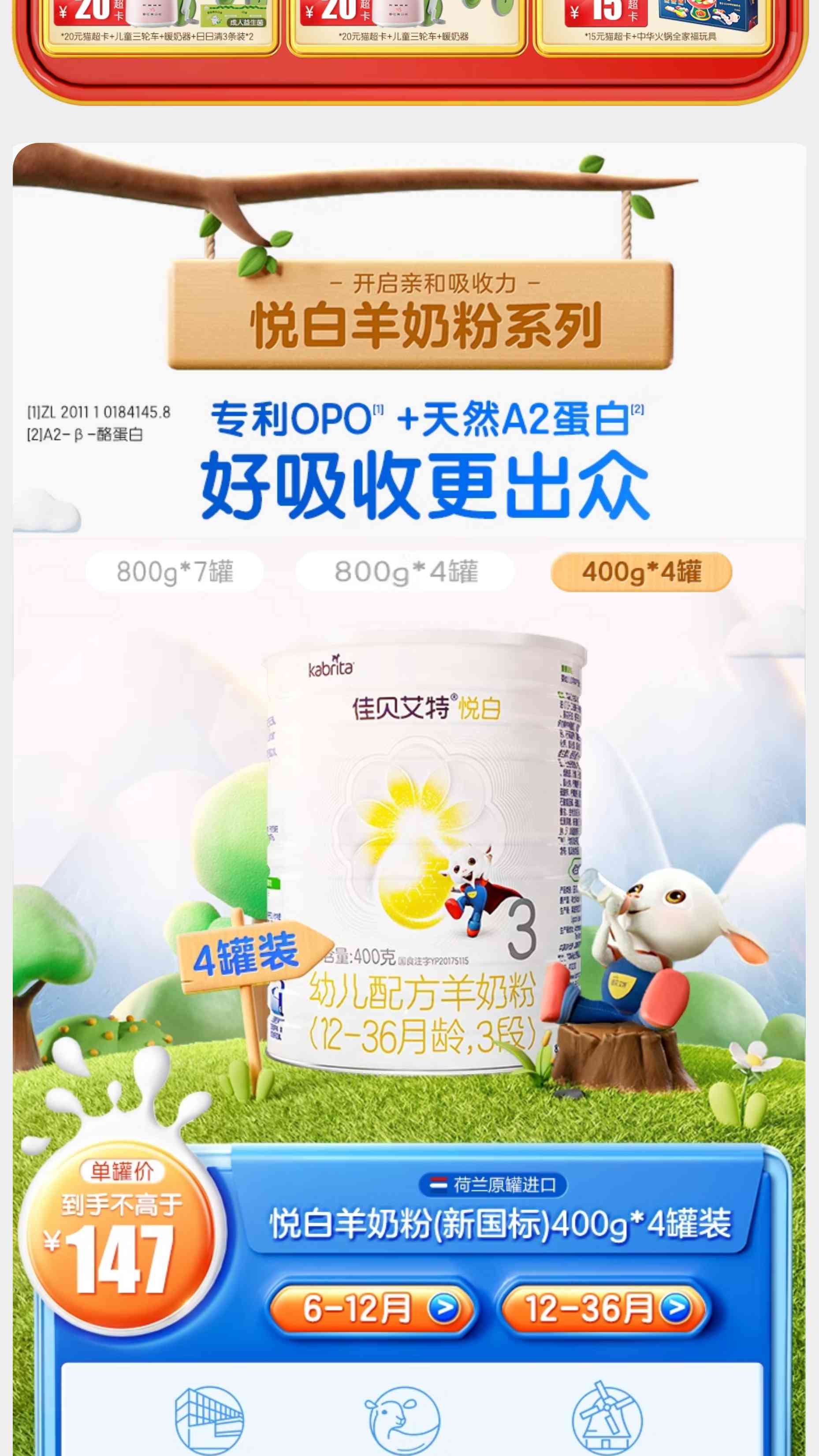Viewport: 819px width, 1456px height.
Task: Open the 12-36月 formula button
Action: pyautogui.click(x=603, y=1308)
